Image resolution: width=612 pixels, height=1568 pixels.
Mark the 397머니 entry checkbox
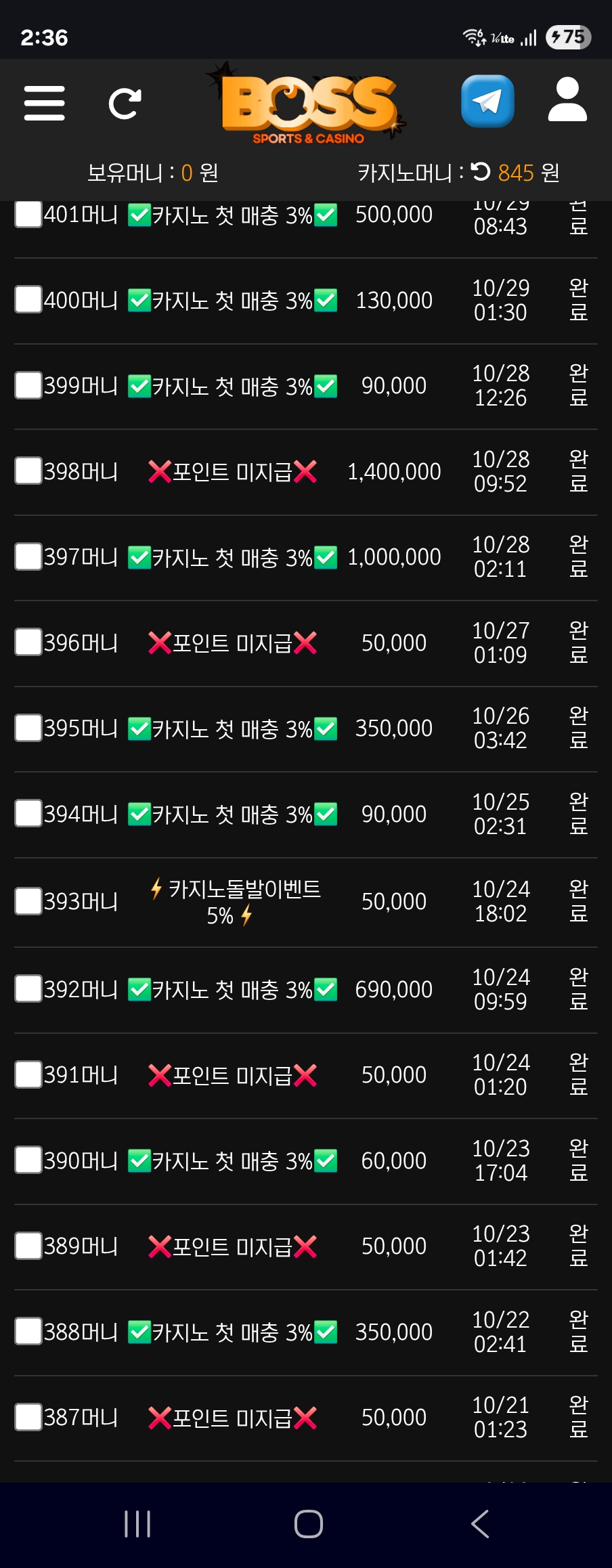click(28, 557)
